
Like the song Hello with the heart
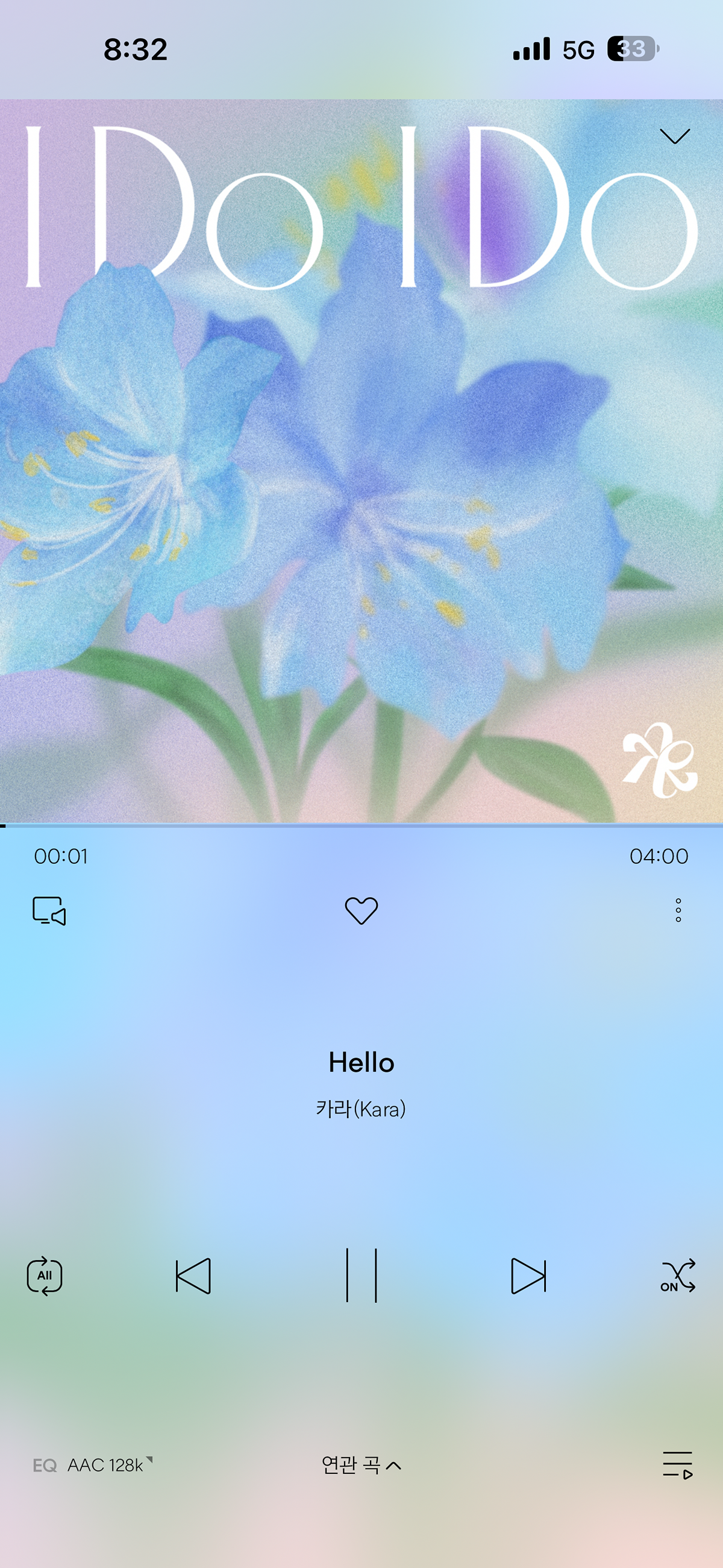coord(361,911)
